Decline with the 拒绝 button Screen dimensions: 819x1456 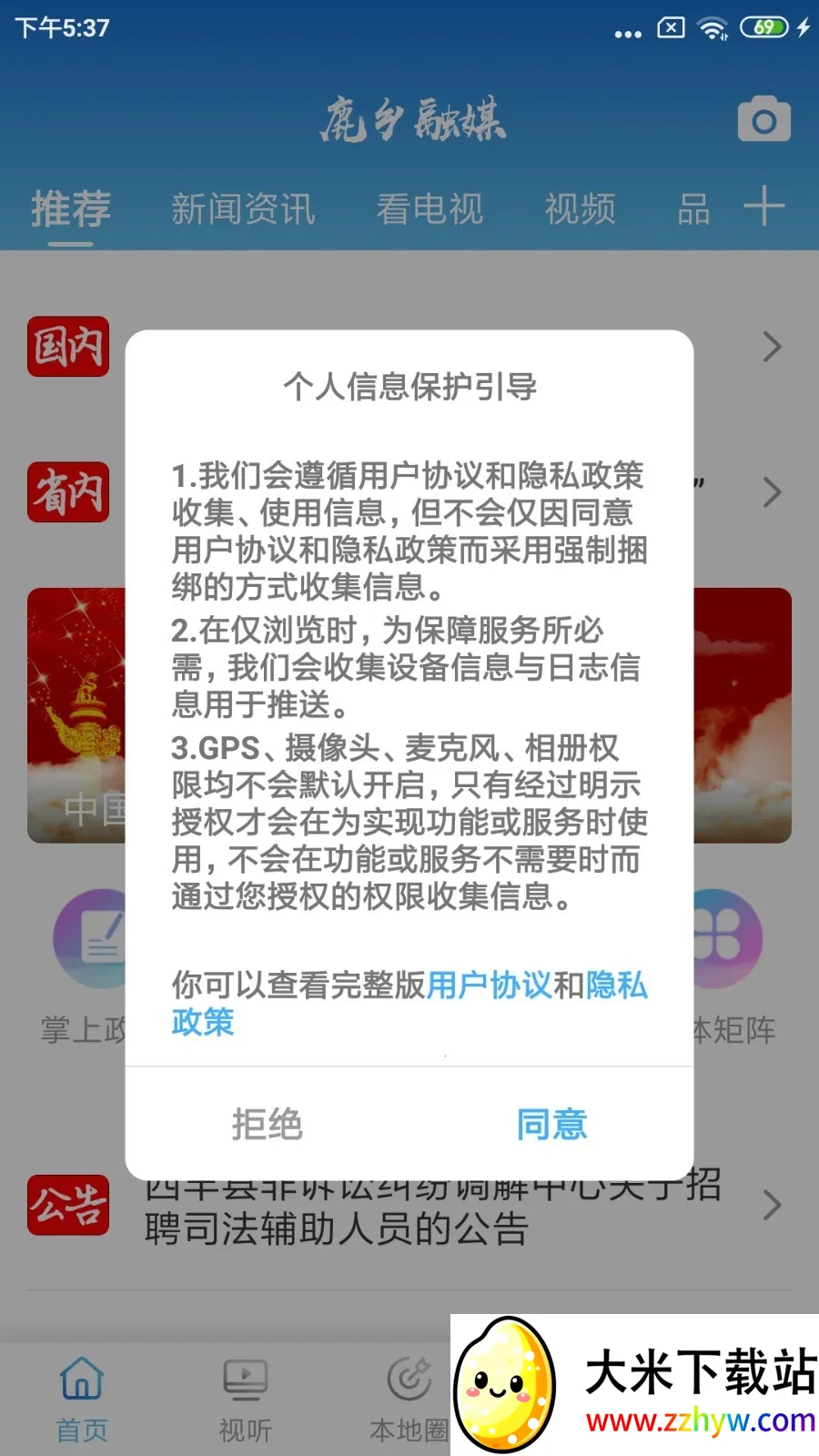267,1125
